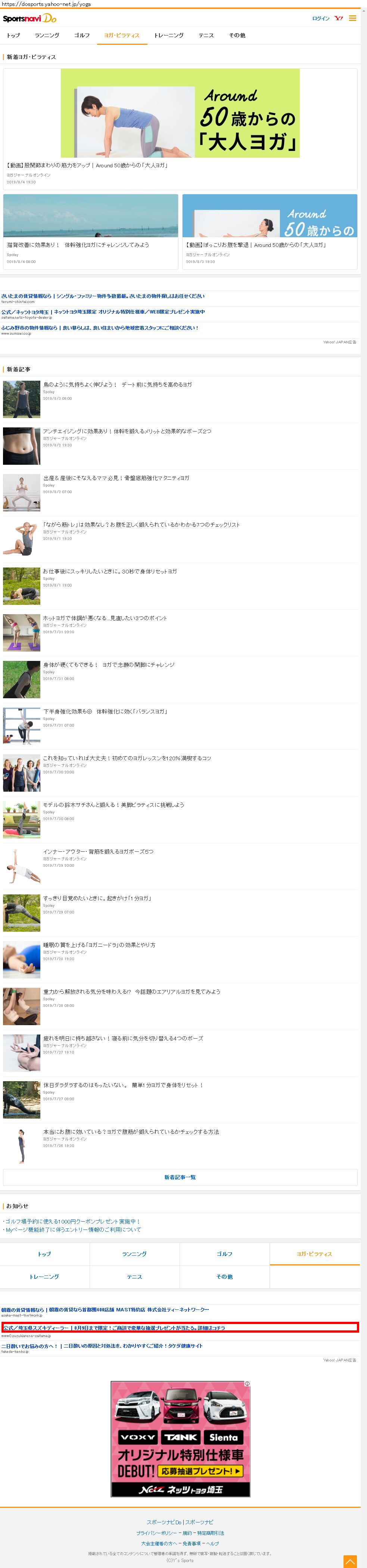This screenshot has height=1568, width=367.
Task: Open the その他 tab
Action: [x=237, y=36]
